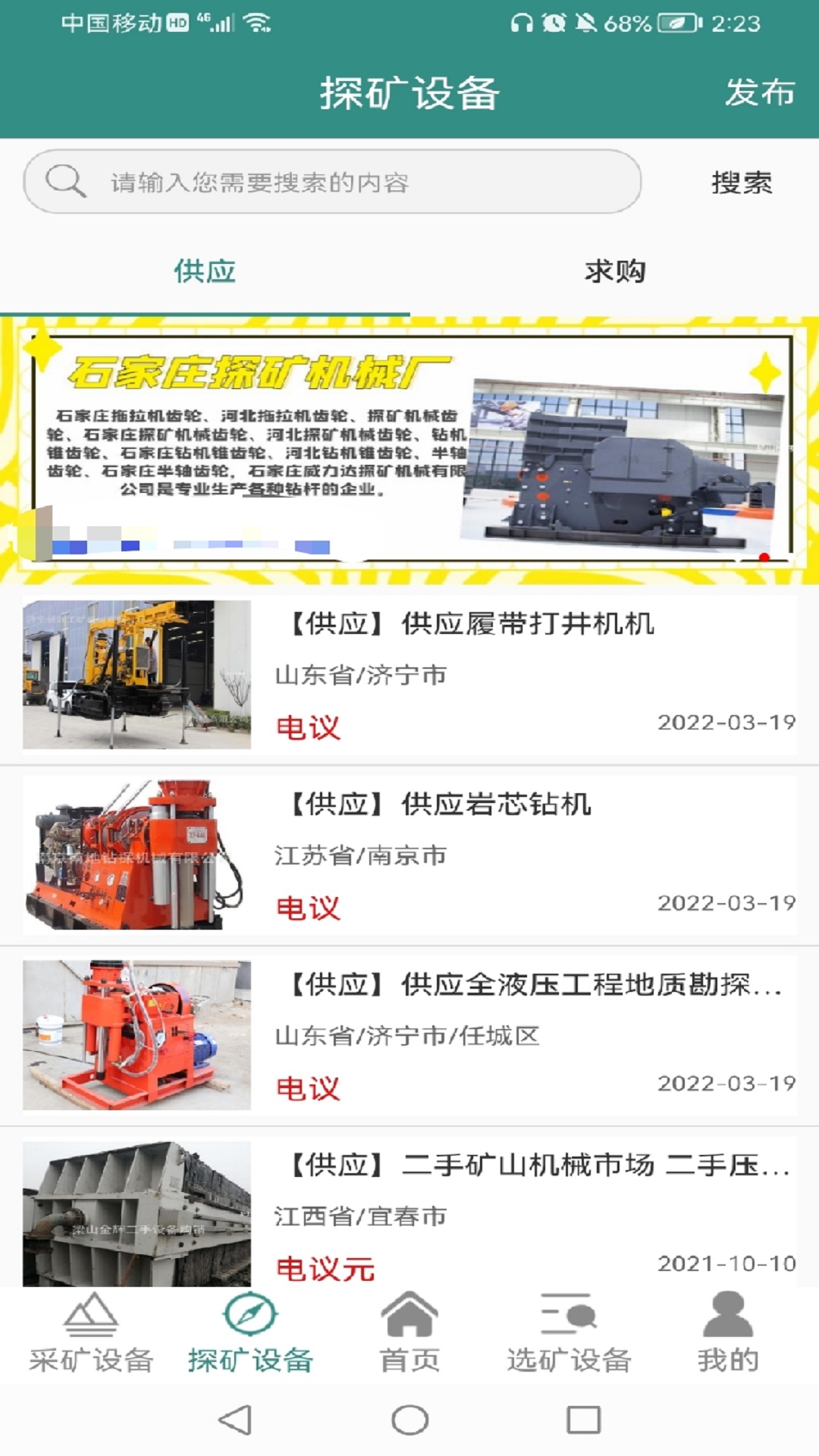Screen dimensions: 819x1456
Task: Tap the system back button
Action: tap(235, 1420)
